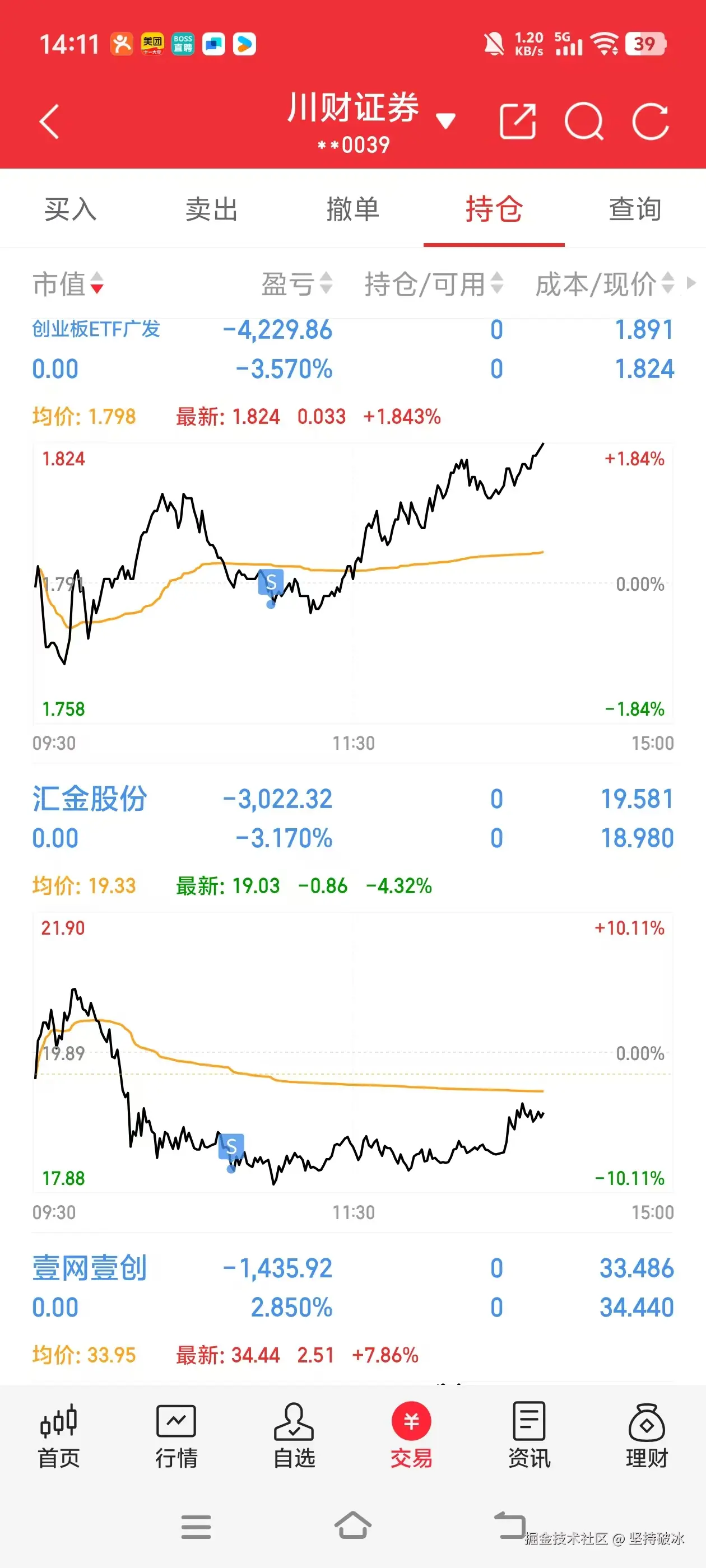Open the account switcher under 川财证券
Viewport: 706px width, 1568px height.
point(446,122)
